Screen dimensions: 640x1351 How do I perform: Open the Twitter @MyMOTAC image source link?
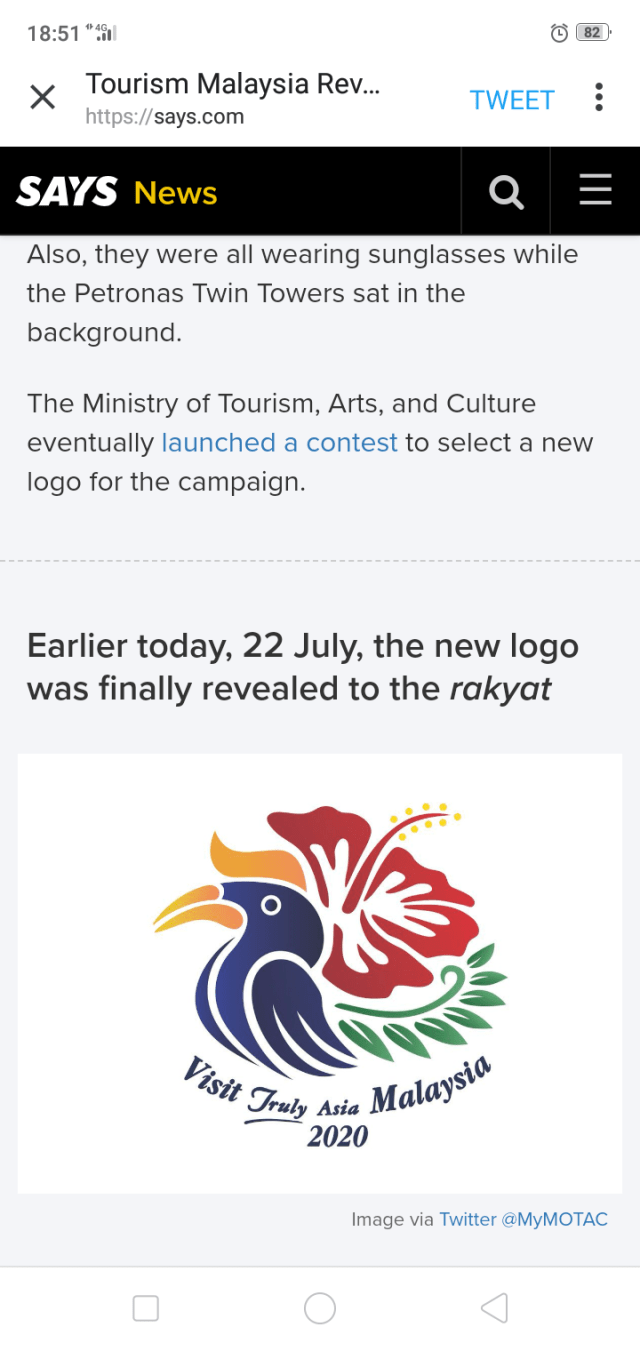523,1219
